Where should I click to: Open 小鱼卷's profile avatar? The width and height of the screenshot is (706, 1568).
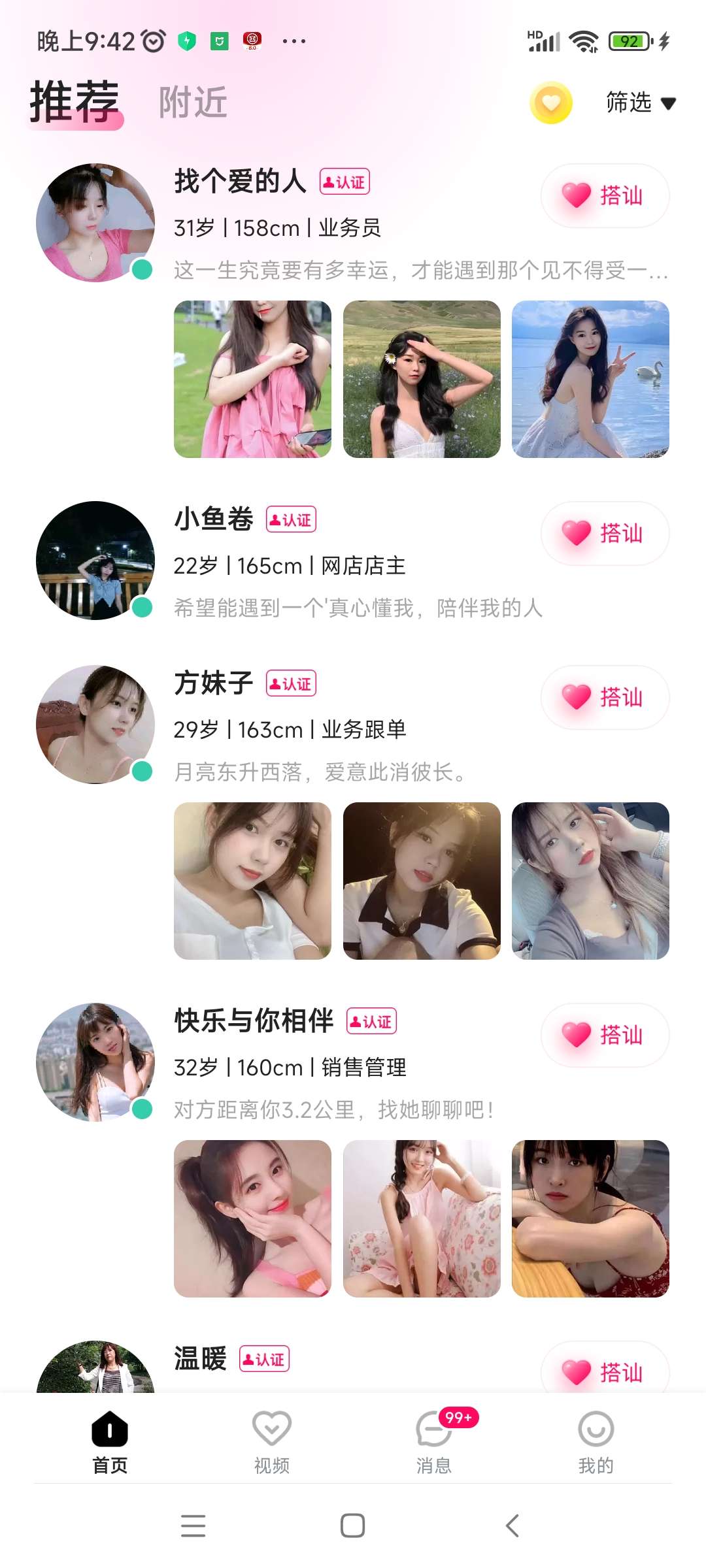pyautogui.click(x=95, y=561)
